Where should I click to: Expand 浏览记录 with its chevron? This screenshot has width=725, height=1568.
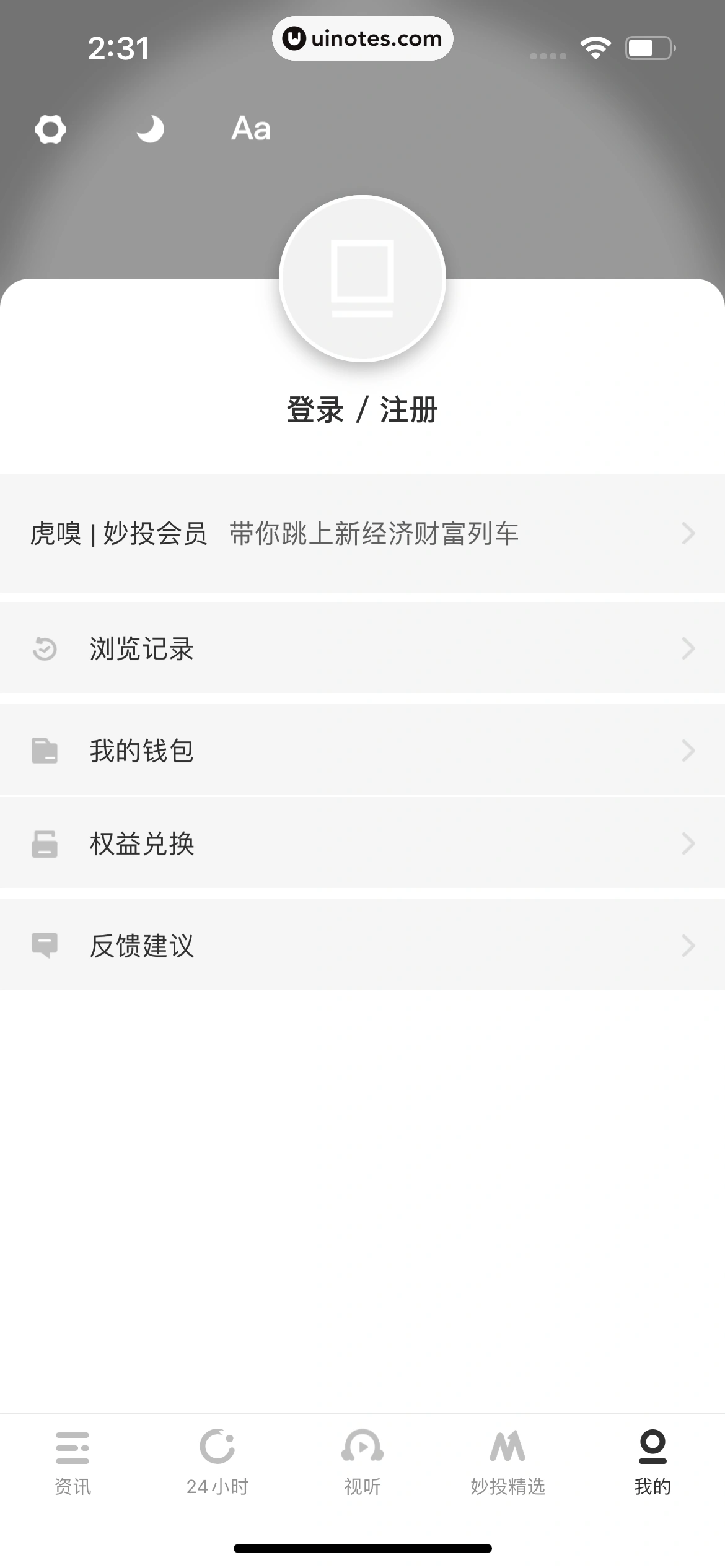point(688,648)
